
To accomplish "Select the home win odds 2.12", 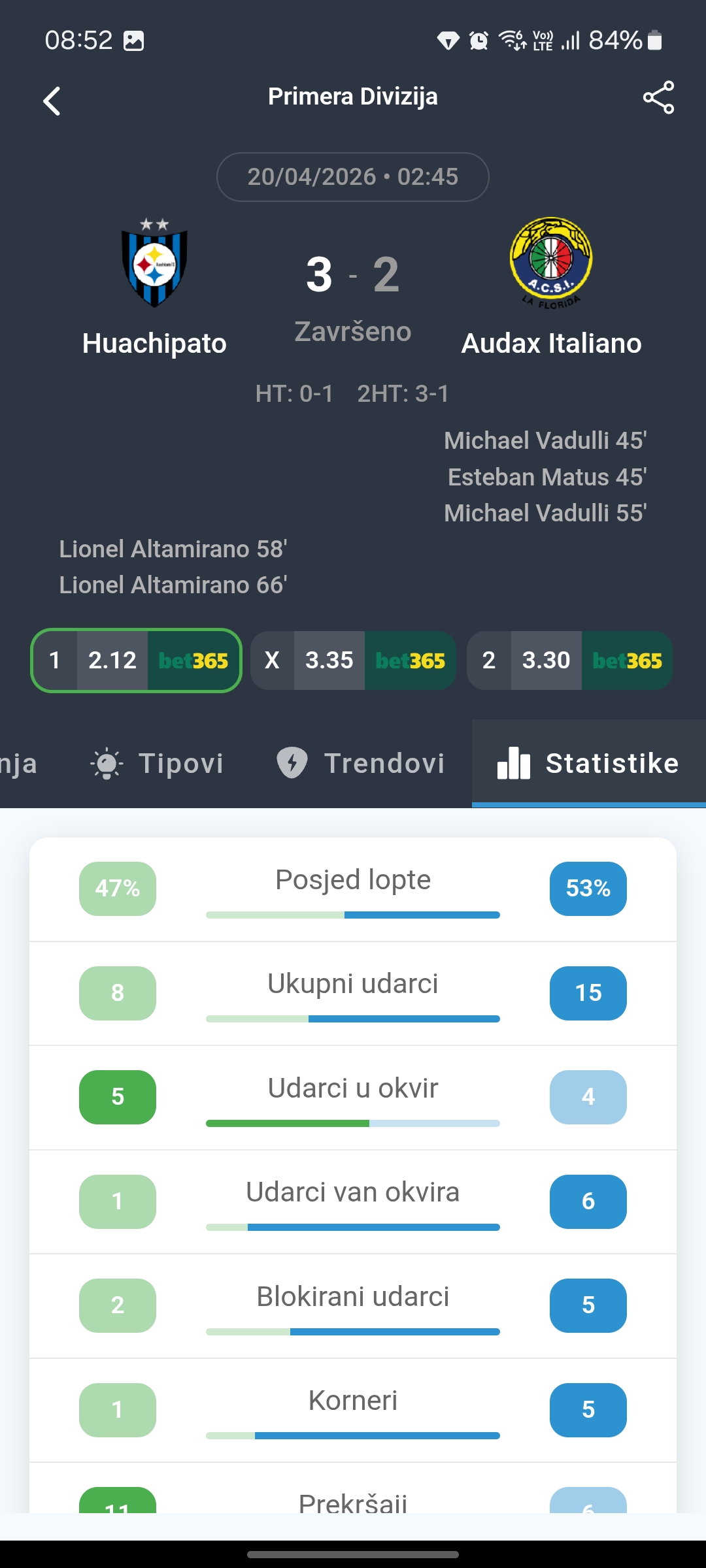I will click(x=136, y=661).
